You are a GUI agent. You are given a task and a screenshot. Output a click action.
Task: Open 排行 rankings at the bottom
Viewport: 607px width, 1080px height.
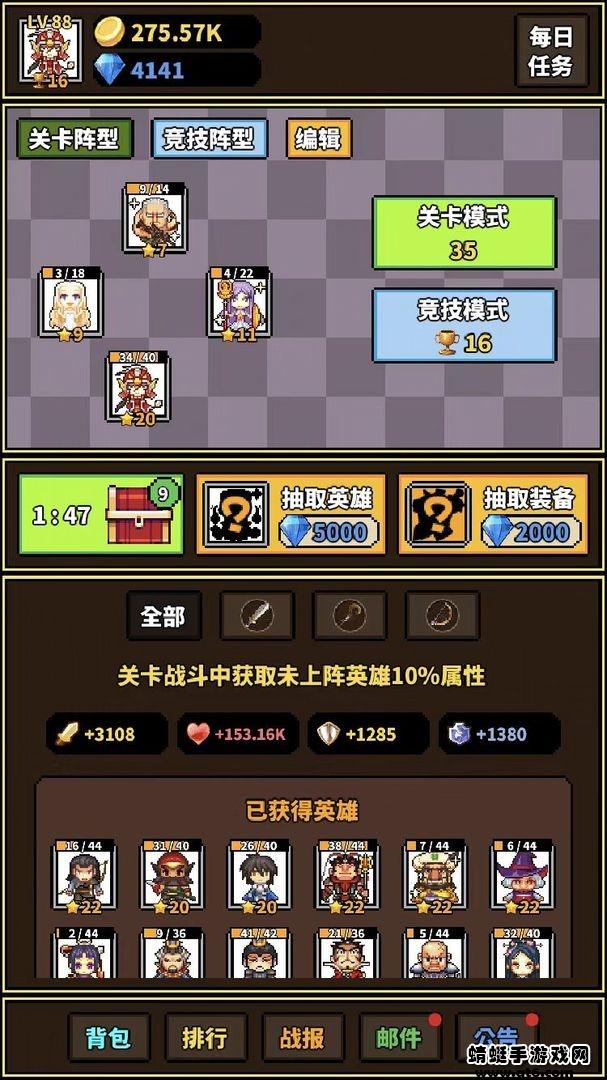(205, 1038)
